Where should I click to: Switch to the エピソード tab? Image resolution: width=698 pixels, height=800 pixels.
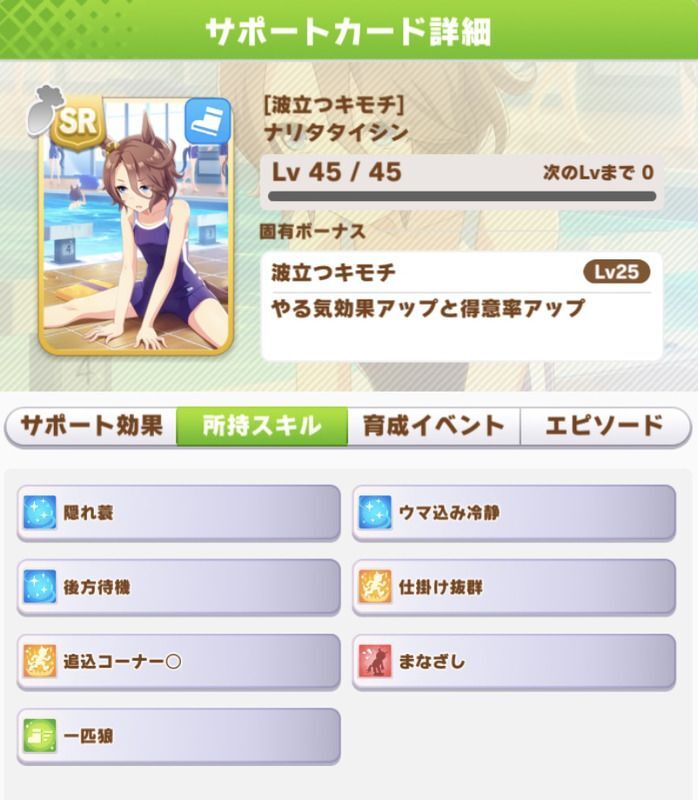[x=604, y=426]
